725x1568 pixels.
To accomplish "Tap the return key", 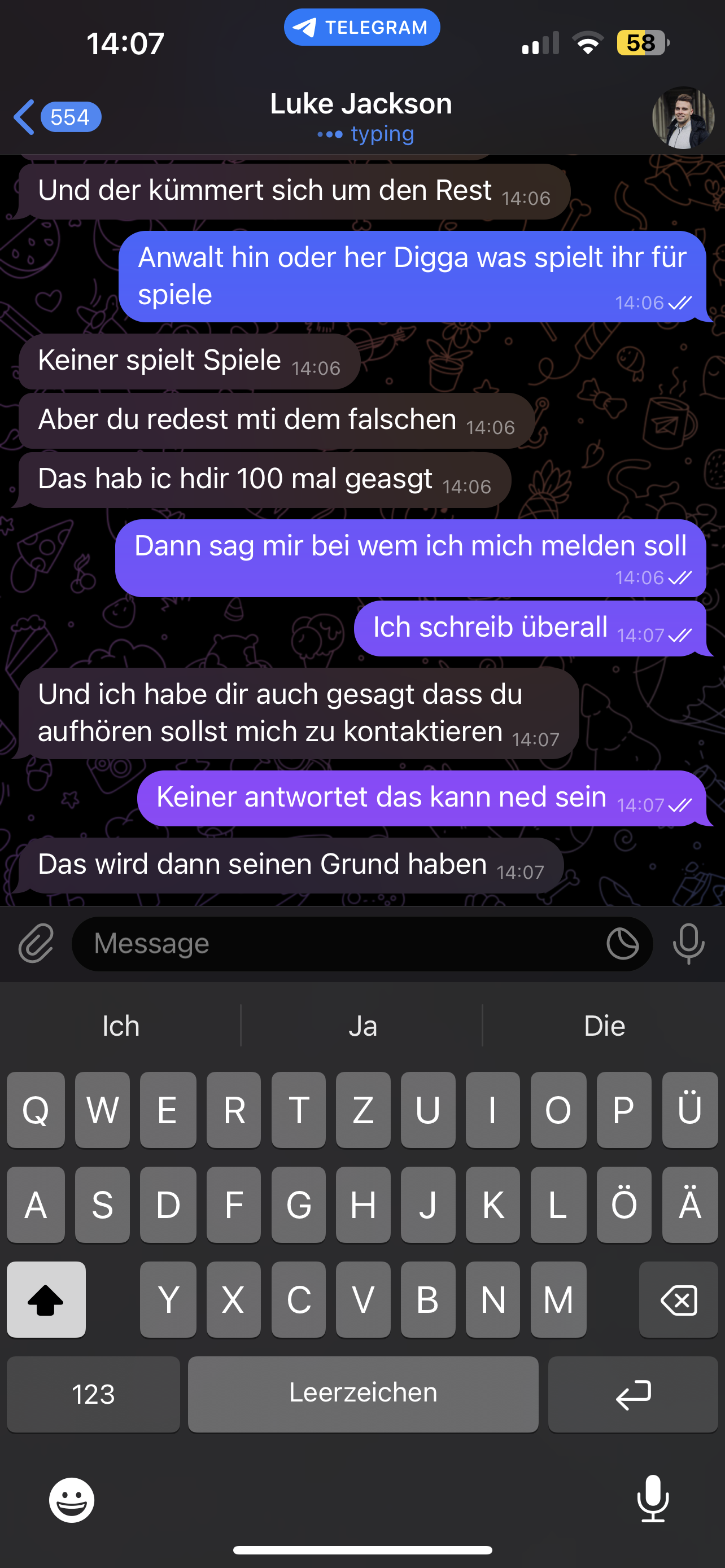I will [x=632, y=1393].
